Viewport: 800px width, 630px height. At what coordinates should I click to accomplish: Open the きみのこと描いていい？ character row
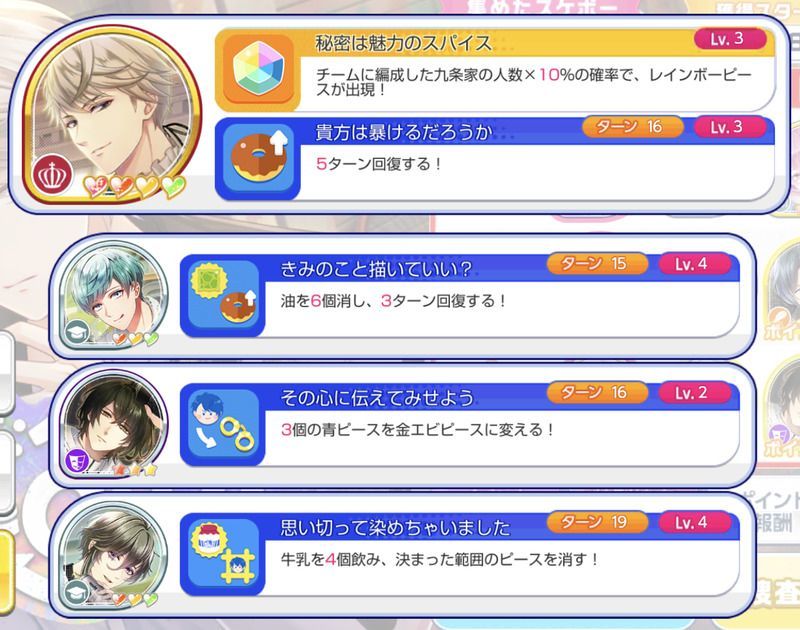click(x=400, y=291)
